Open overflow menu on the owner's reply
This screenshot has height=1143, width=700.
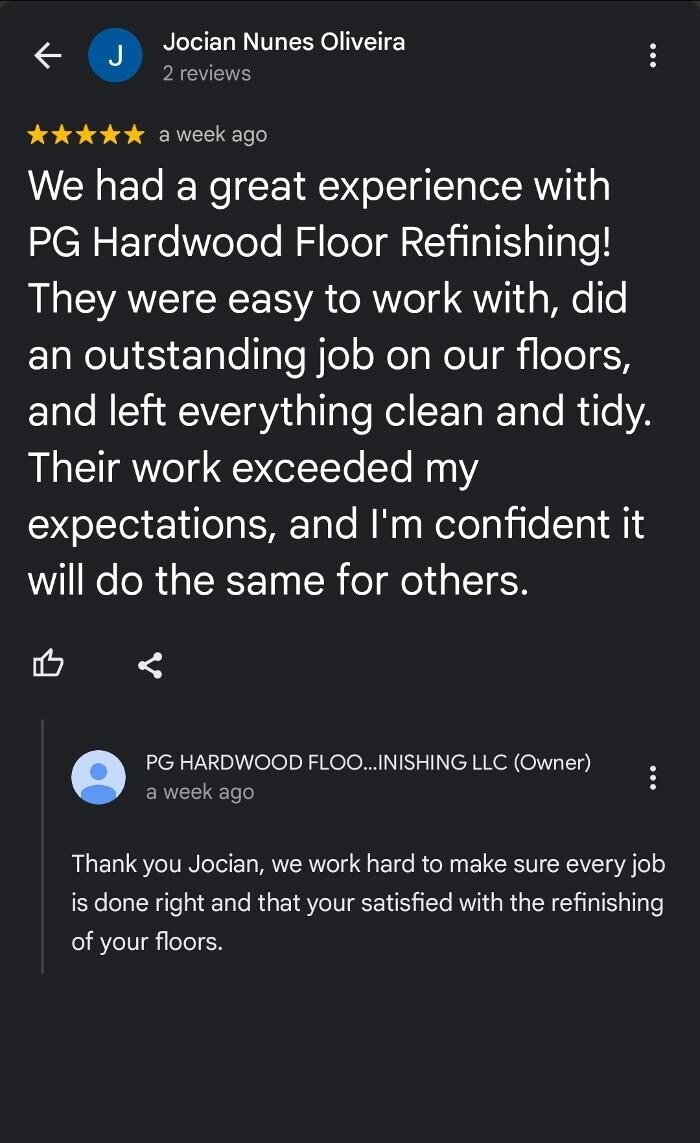click(x=653, y=777)
